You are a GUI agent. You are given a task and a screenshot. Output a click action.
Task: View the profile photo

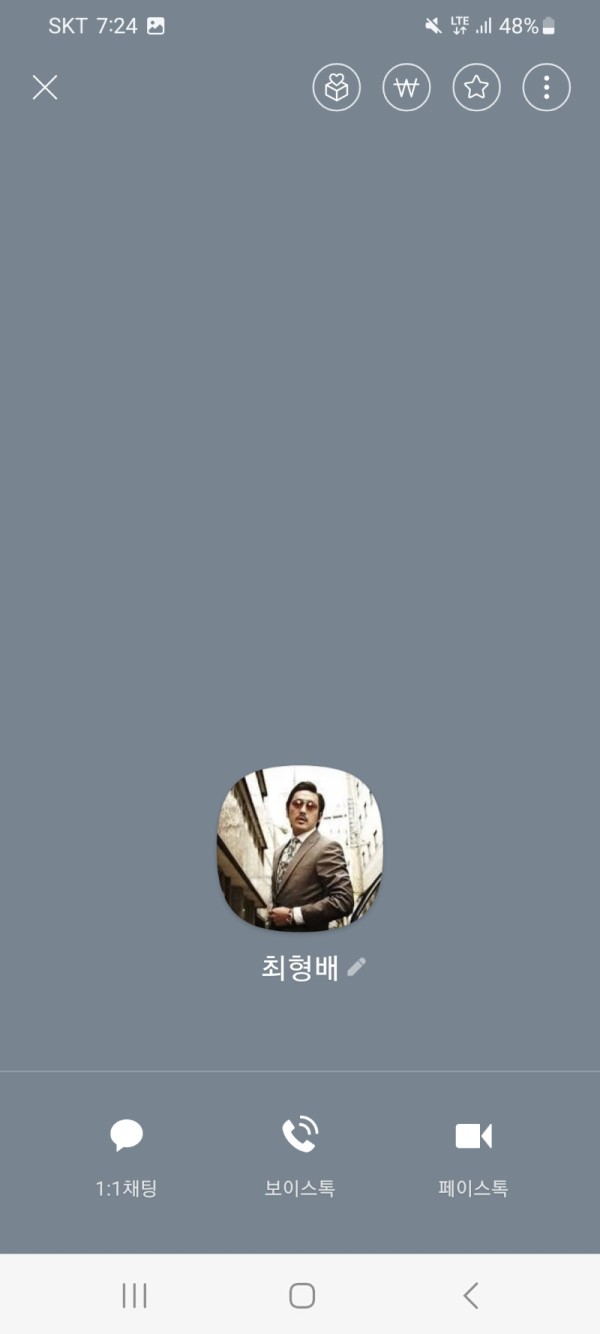(x=300, y=849)
